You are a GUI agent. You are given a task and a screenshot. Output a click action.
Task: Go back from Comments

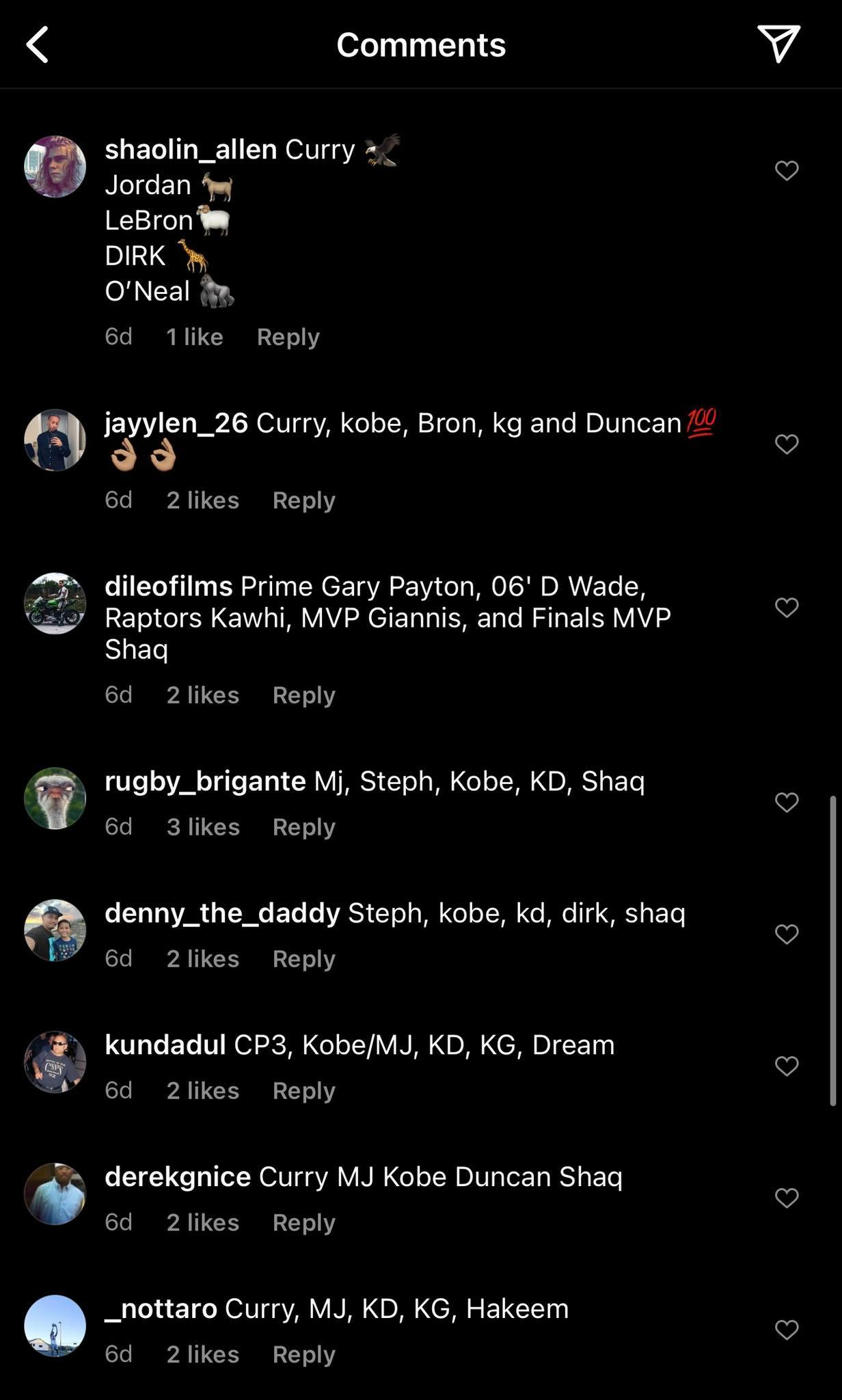point(38,45)
